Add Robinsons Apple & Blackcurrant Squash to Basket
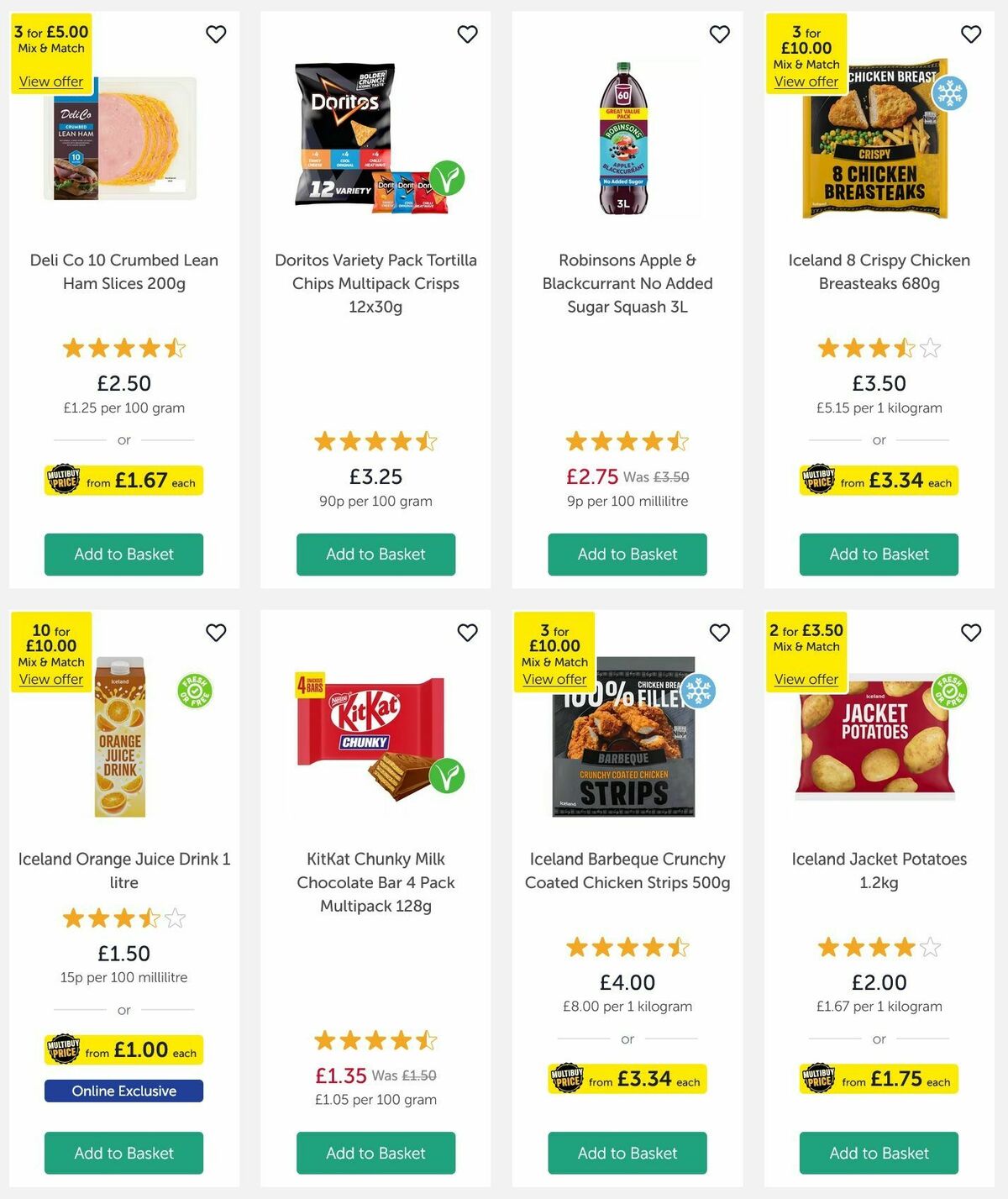The height and width of the screenshot is (1199, 1008). pyautogui.click(x=627, y=554)
